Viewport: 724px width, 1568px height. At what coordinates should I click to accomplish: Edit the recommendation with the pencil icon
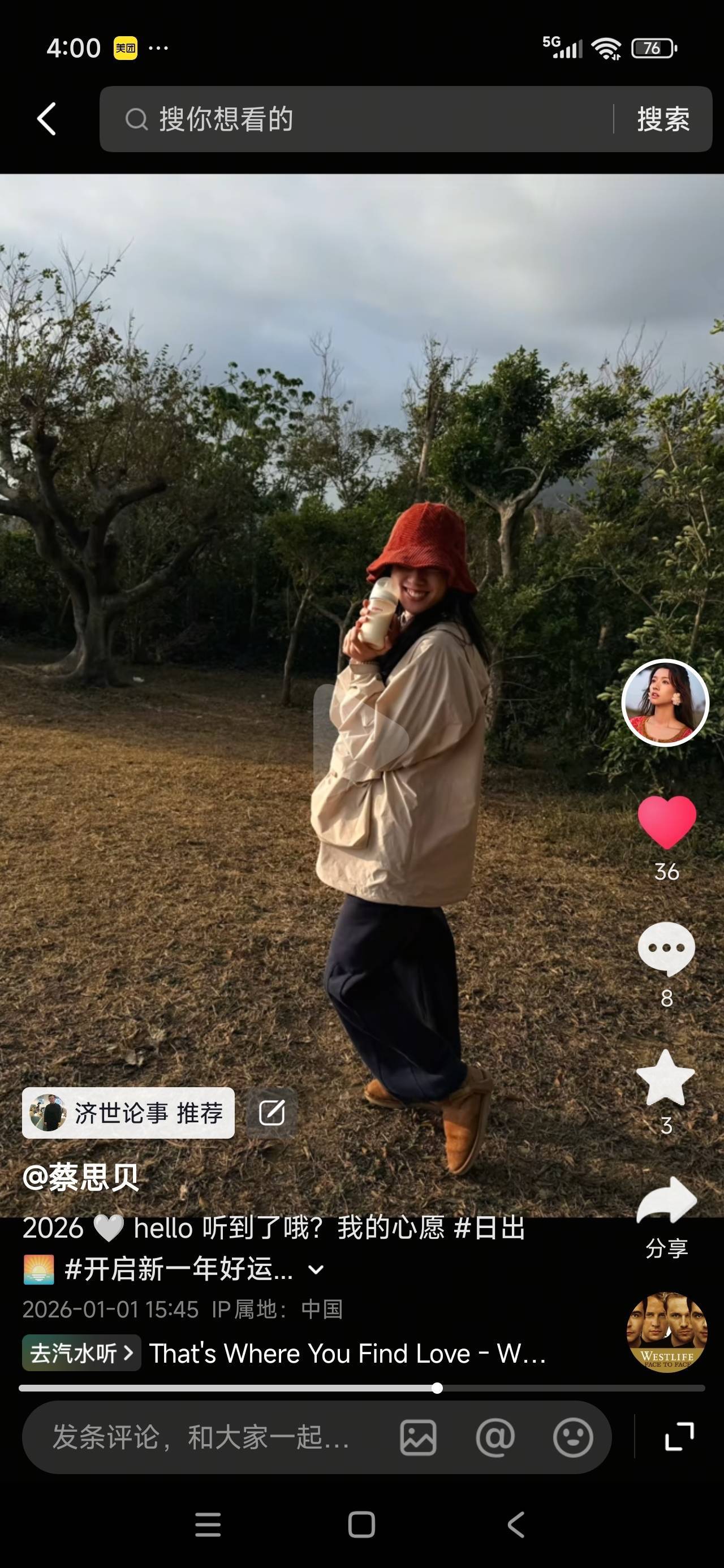271,1113
